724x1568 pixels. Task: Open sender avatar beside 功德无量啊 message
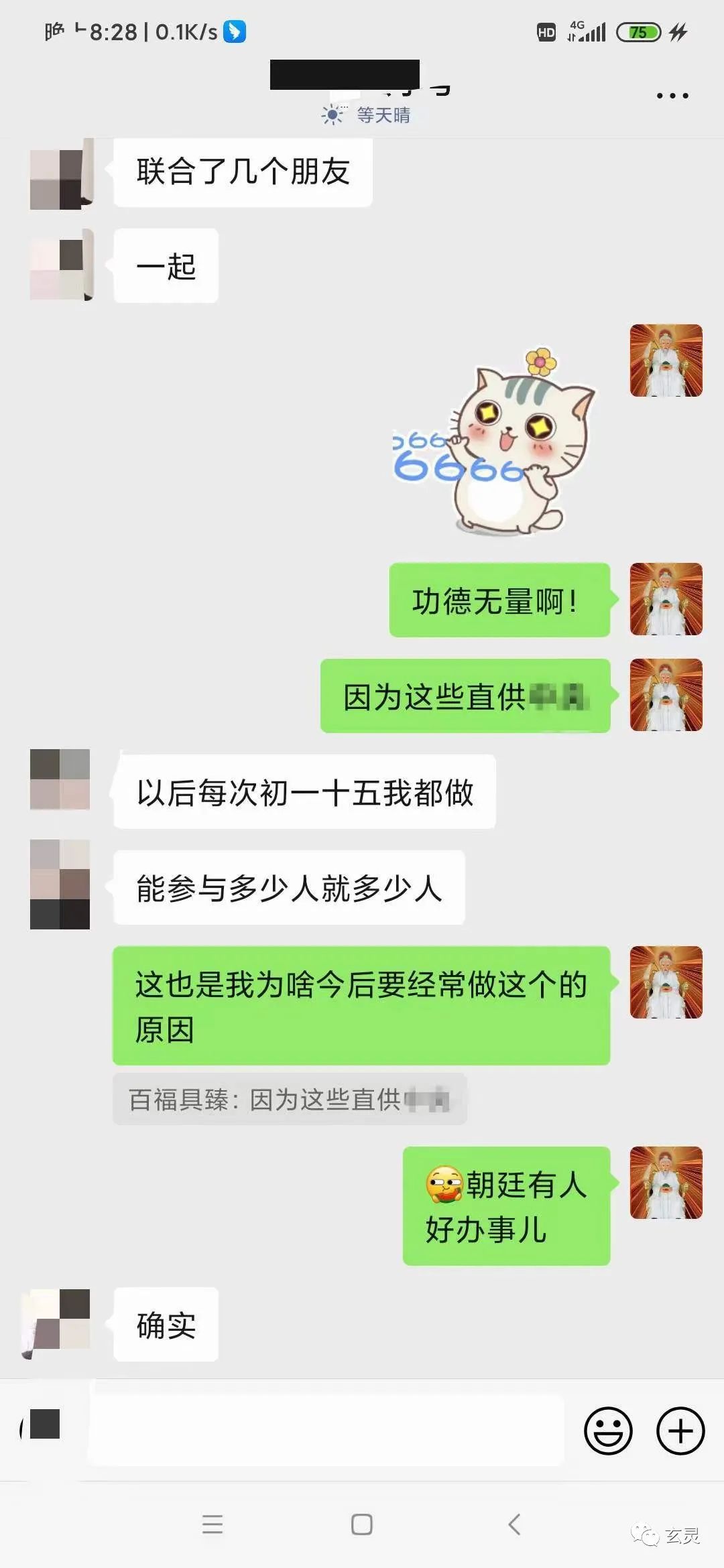tap(666, 599)
